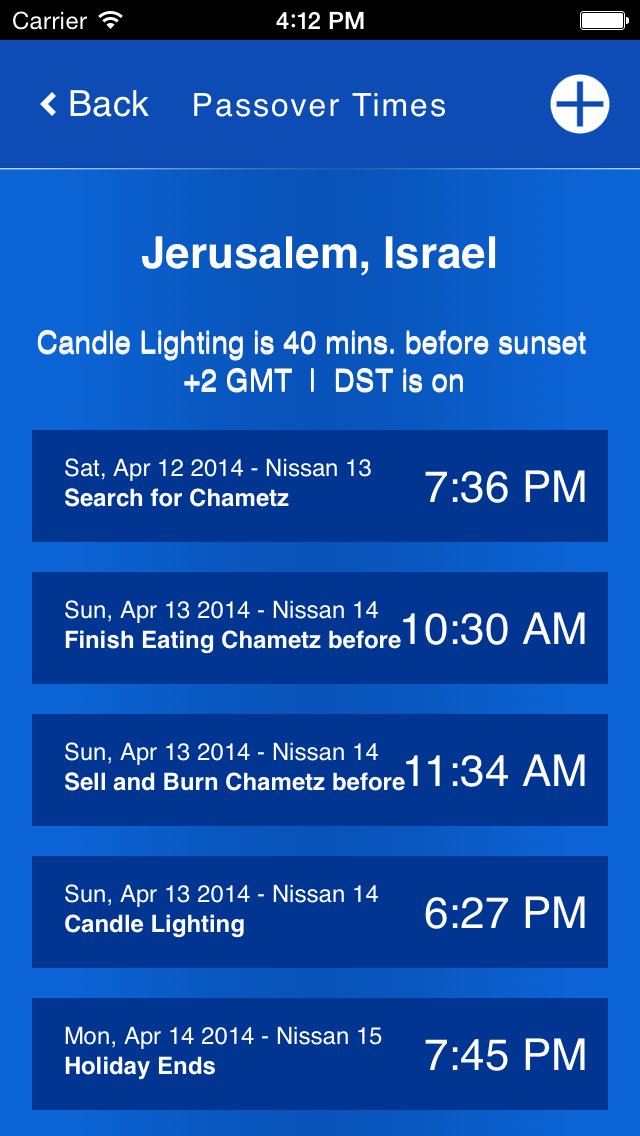Open the Search for Chametz row
The width and height of the screenshot is (640, 1136).
click(x=320, y=486)
